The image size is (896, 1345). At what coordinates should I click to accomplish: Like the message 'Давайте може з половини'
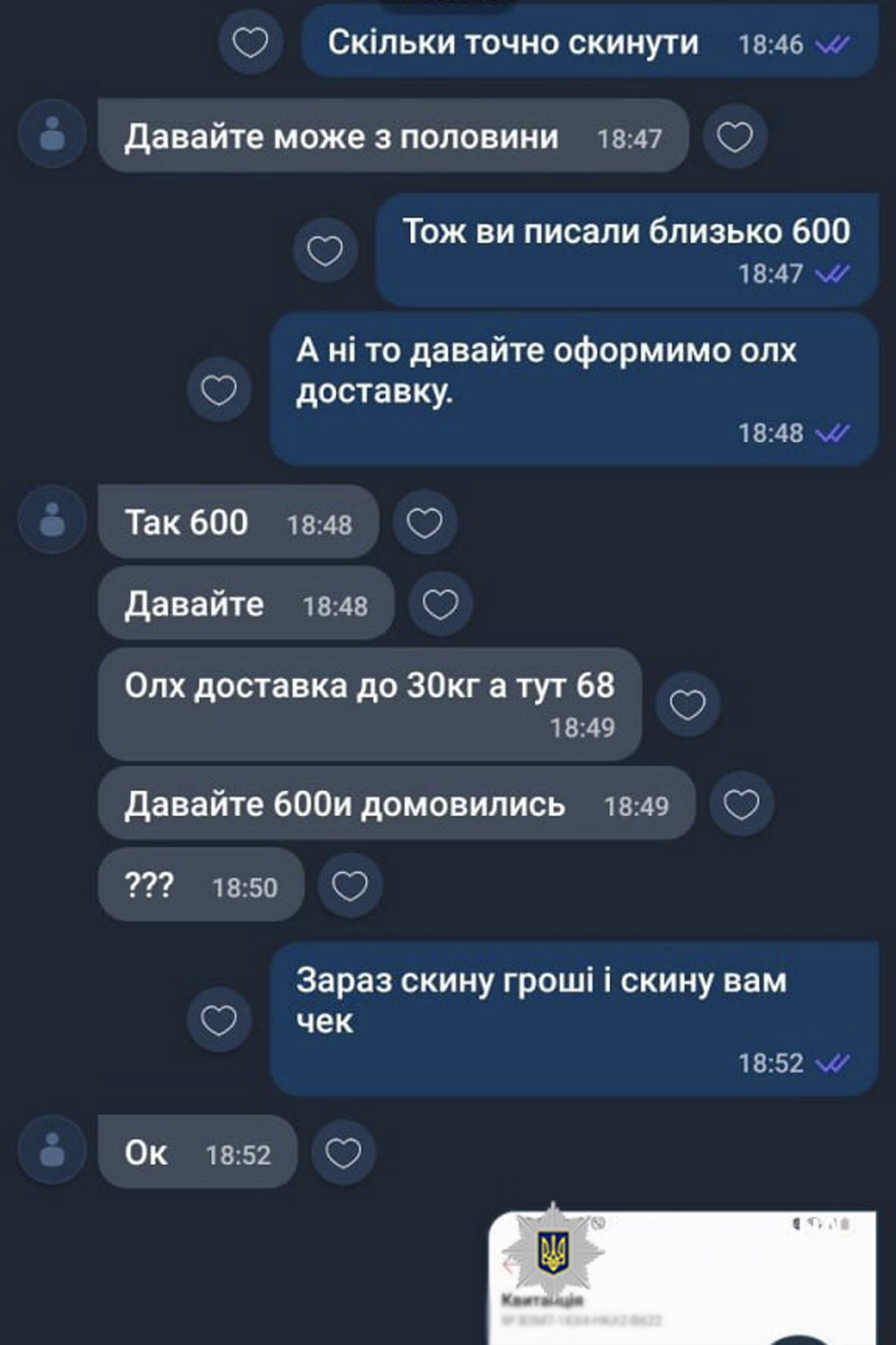(734, 137)
